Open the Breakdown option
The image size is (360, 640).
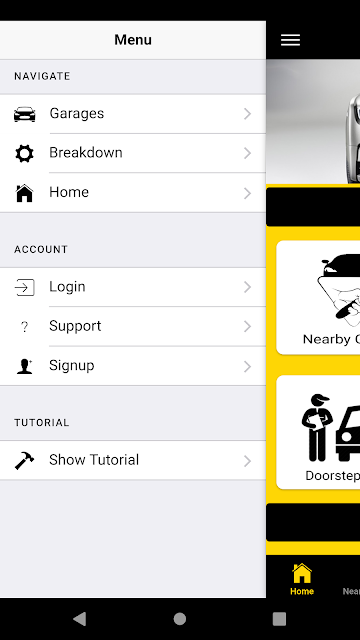pos(133,153)
